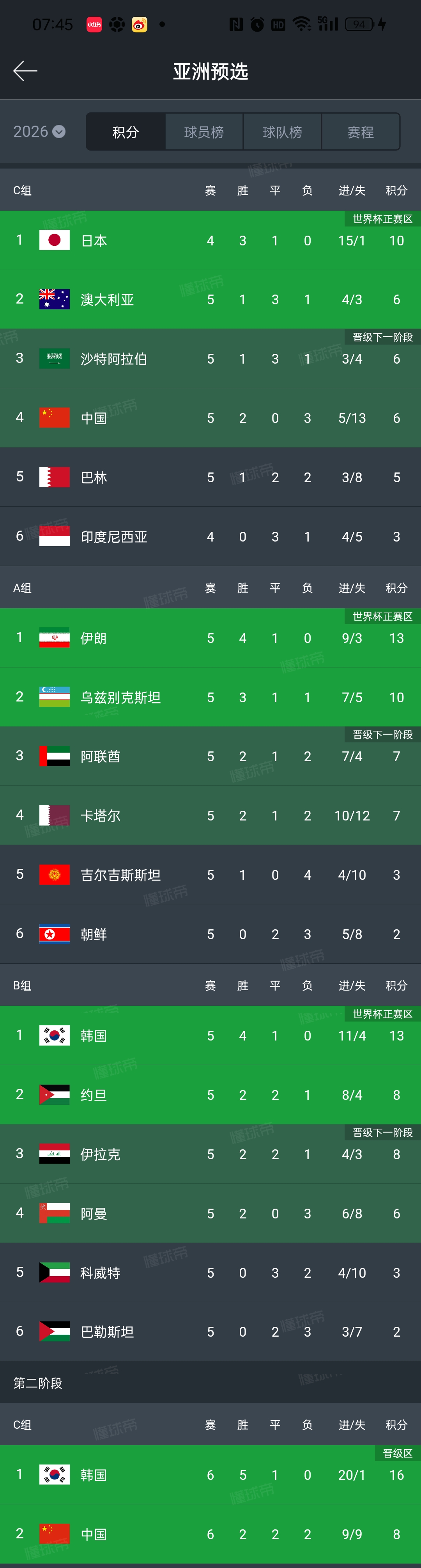Image resolution: width=421 pixels, height=1568 pixels.
Task: Open the 2026 season dropdown
Action: [39, 131]
